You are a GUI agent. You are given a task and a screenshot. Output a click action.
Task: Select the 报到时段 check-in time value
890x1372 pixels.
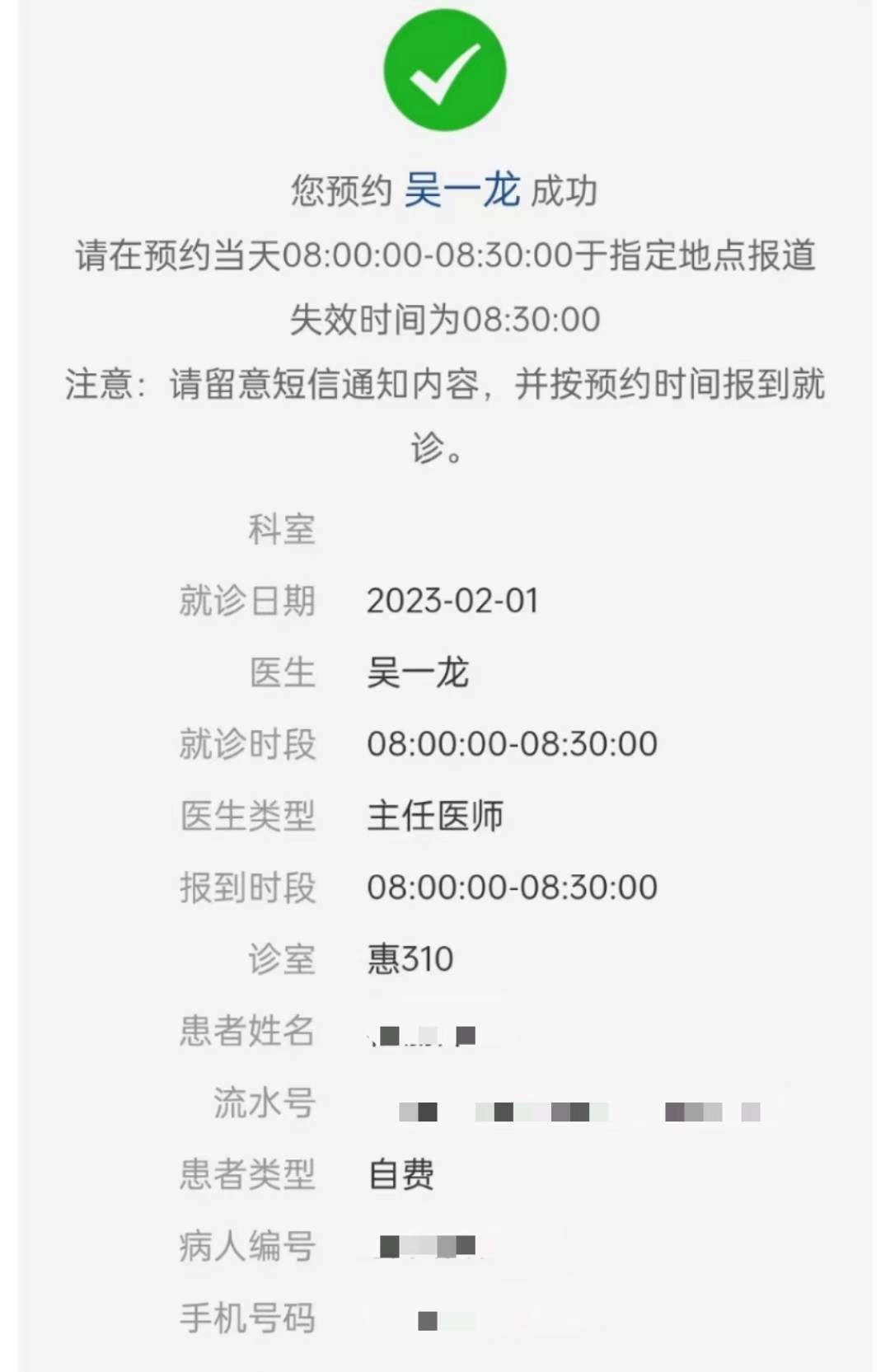click(x=511, y=888)
